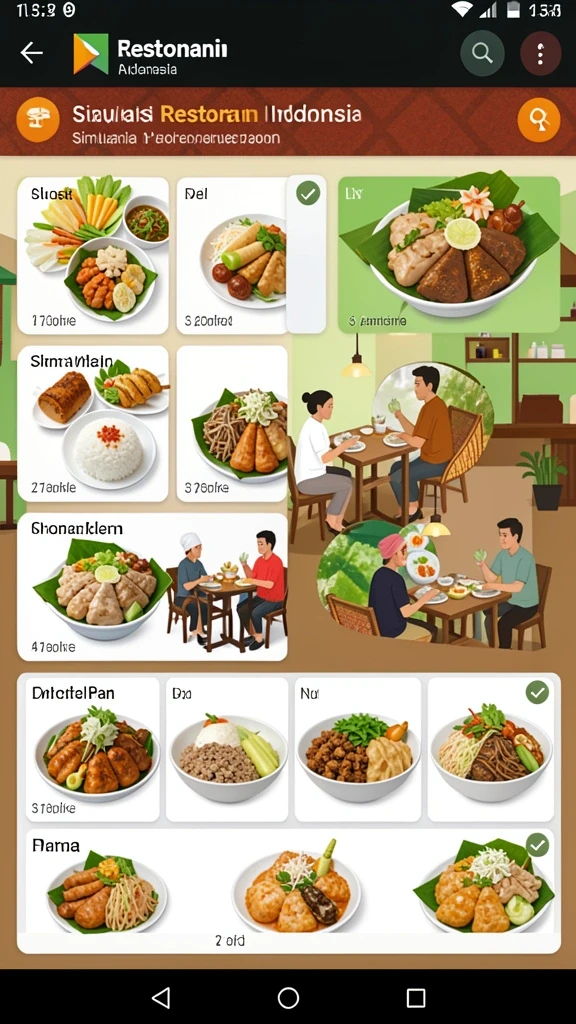This screenshot has width=576, height=1024.
Task: Toggle the checkmark in the Flama row
Action: [537, 844]
